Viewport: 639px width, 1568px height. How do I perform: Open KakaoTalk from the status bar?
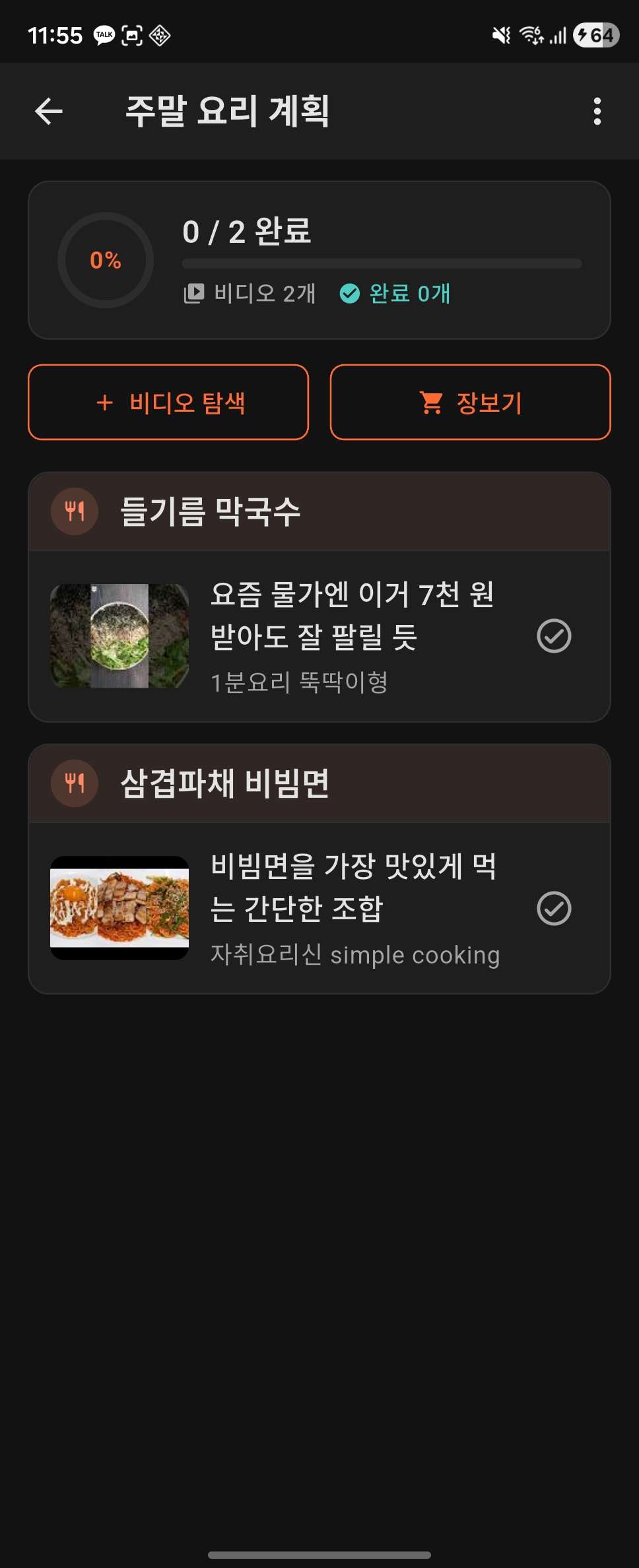point(103,34)
